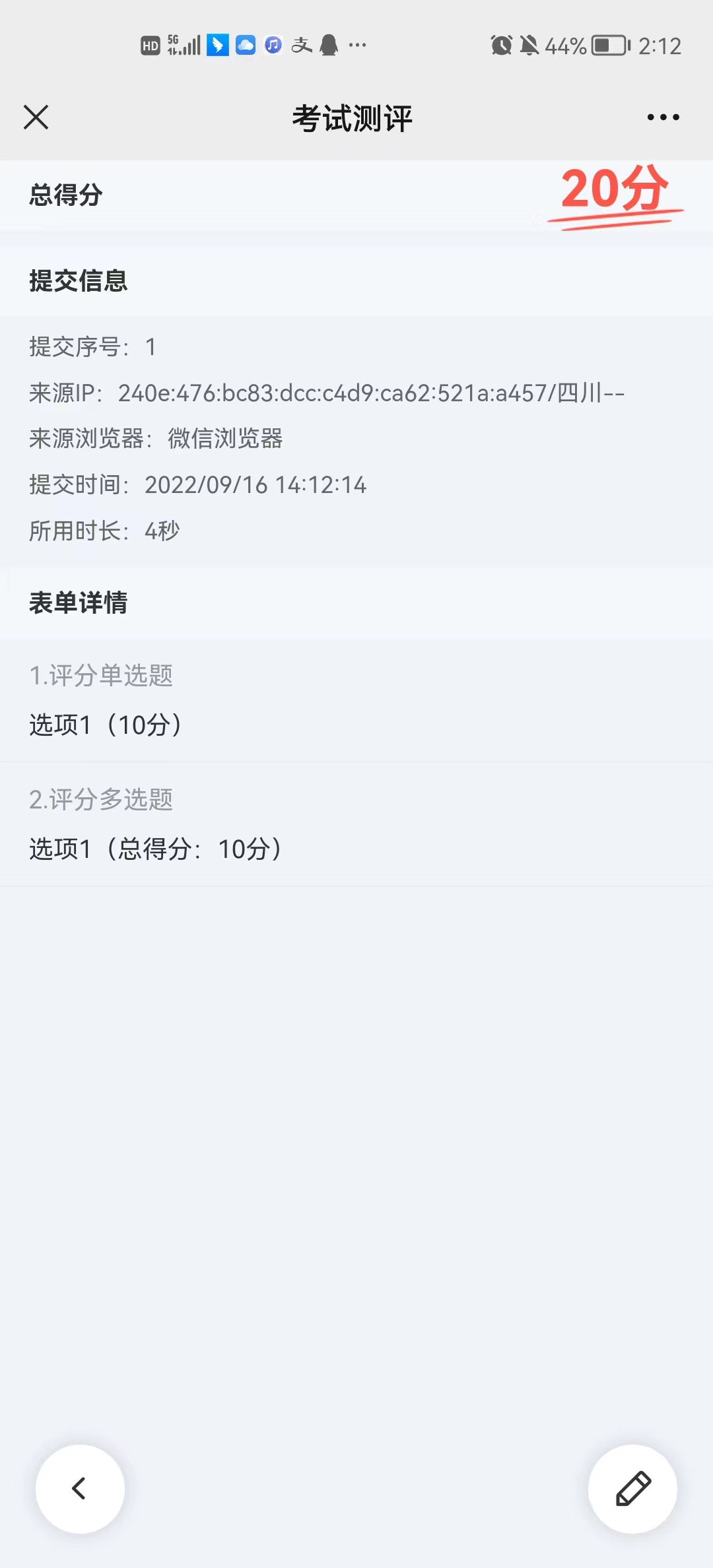Close the 考试测评 page

click(36, 117)
